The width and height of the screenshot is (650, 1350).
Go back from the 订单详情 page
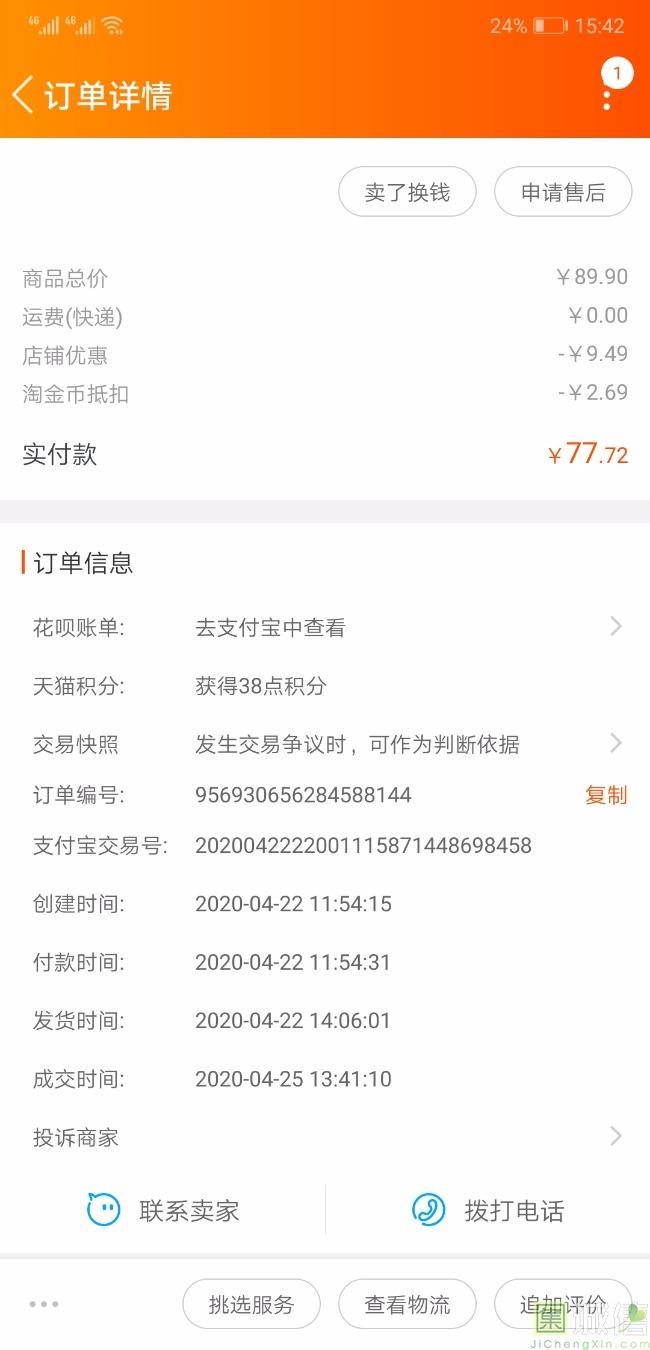pos(22,95)
